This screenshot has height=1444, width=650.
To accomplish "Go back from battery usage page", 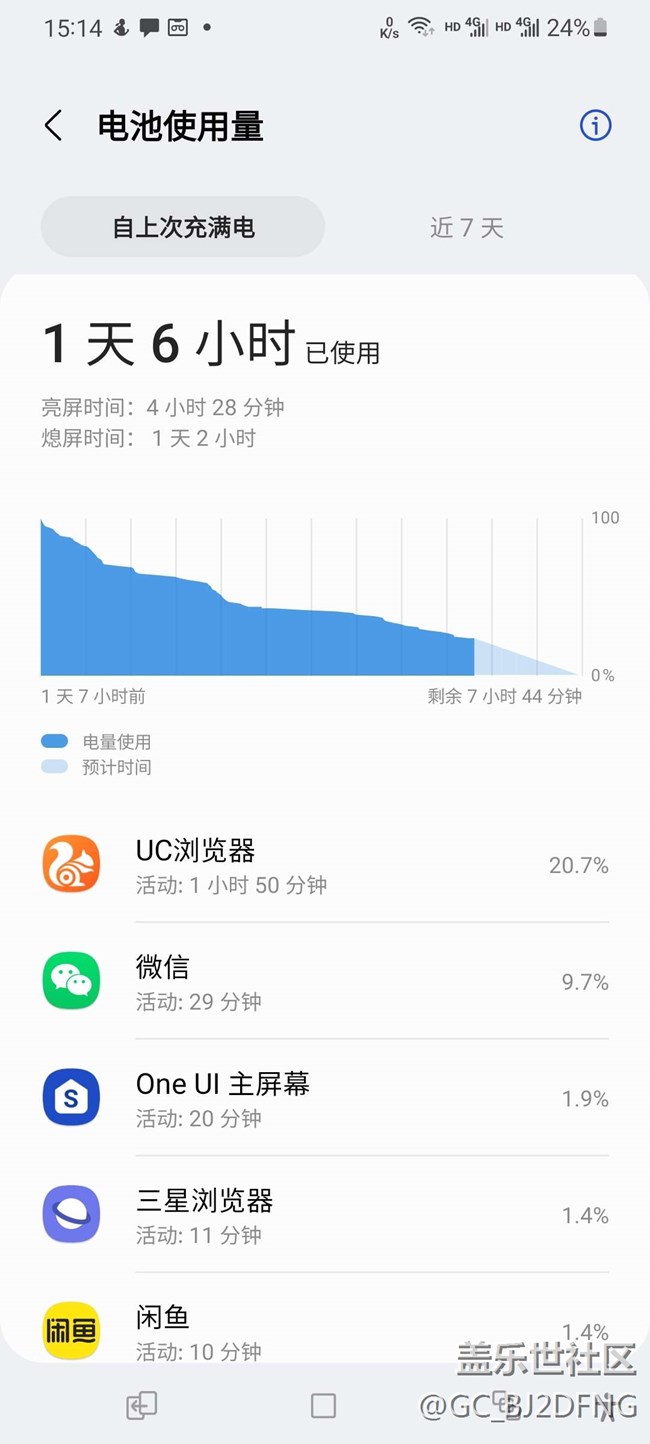I will tap(54, 126).
